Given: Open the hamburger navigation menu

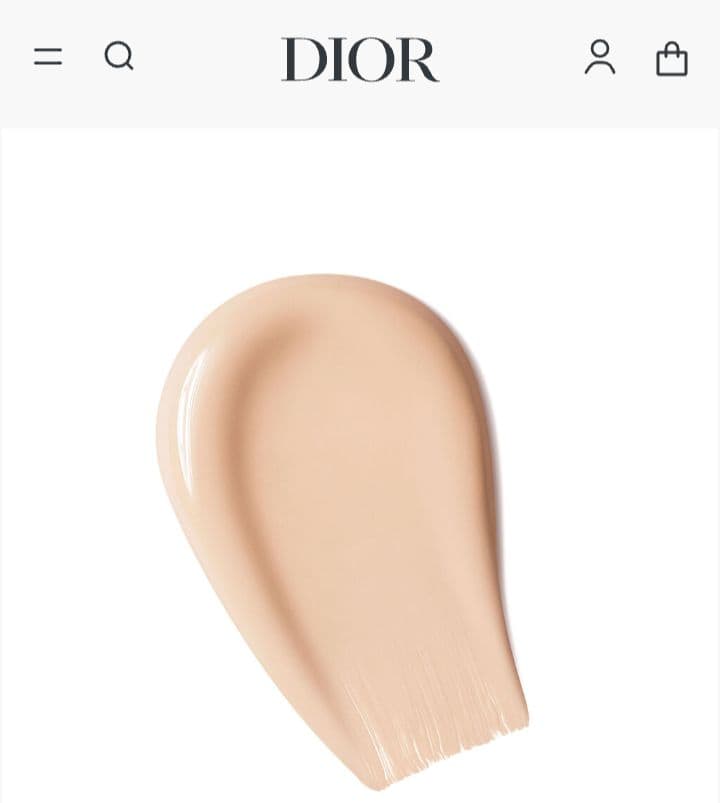Looking at the screenshot, I should 48,57.
